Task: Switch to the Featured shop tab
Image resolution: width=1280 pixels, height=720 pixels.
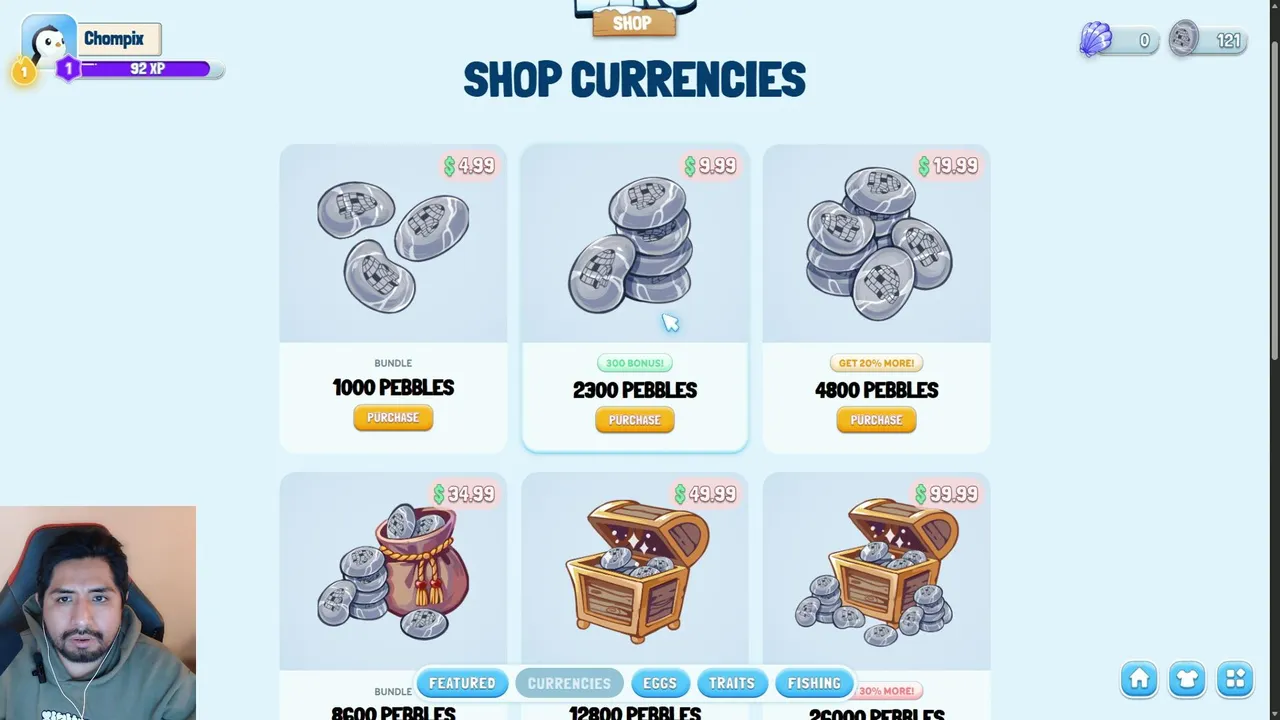Action: (462, 683)
